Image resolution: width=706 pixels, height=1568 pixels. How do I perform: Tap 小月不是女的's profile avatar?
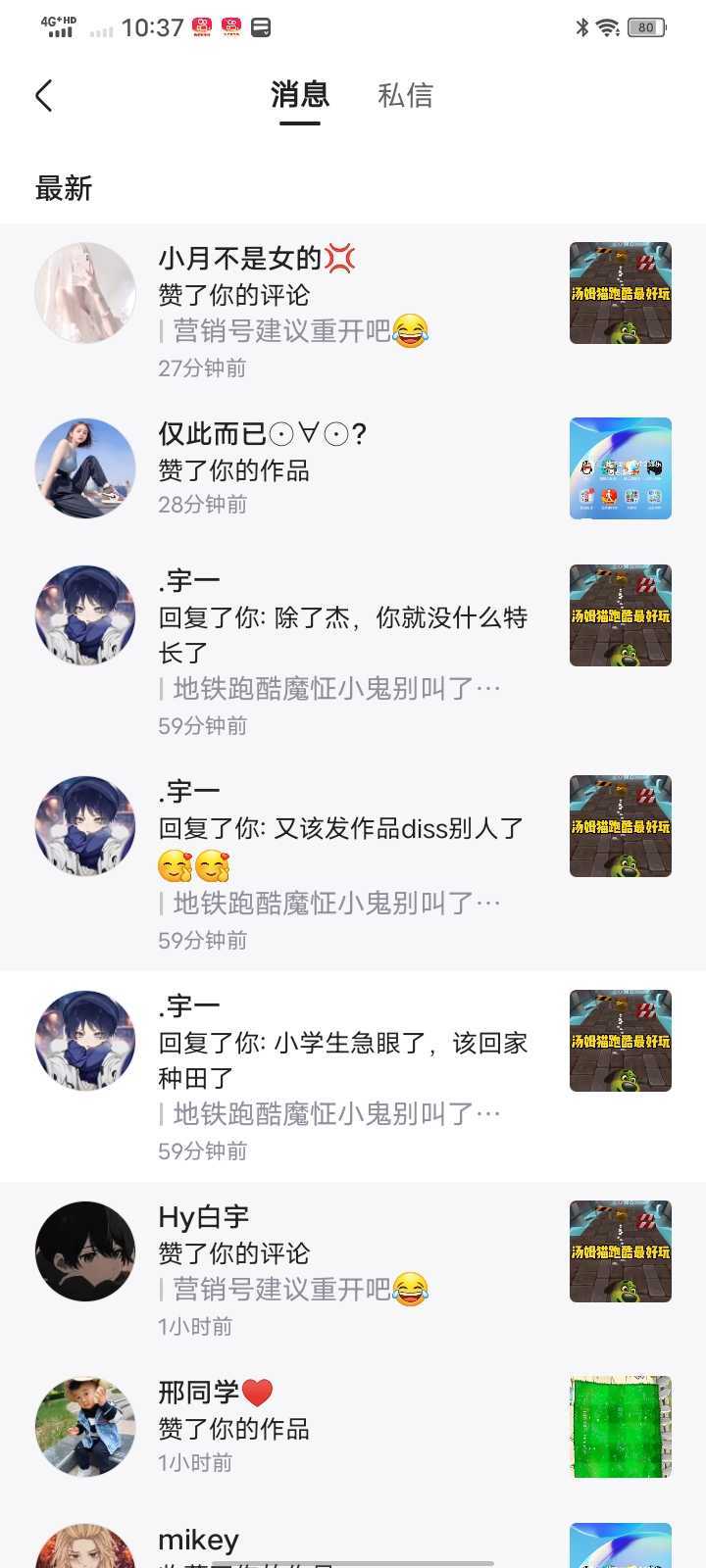85,293
